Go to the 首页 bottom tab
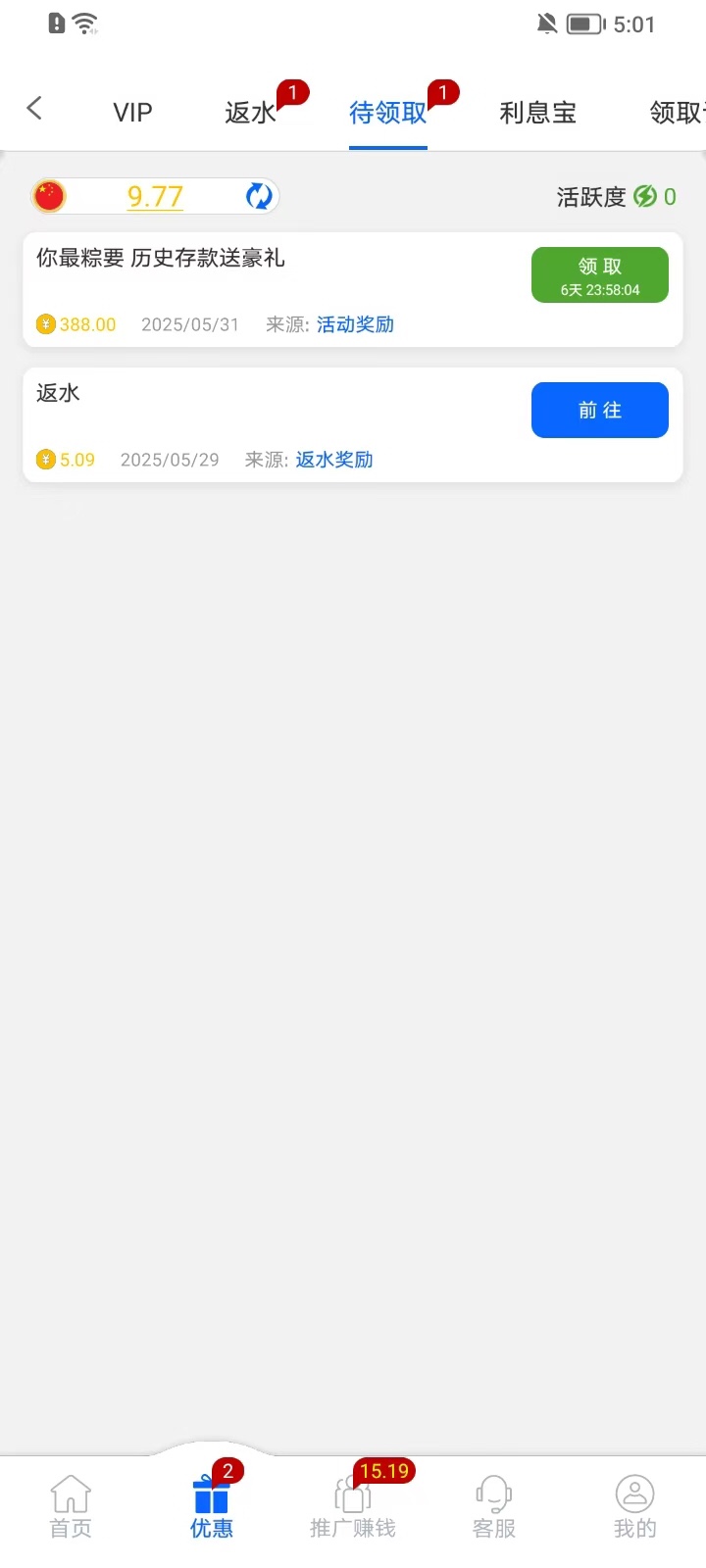Screen dimensions: 706x1568 tap(71, 1507)
